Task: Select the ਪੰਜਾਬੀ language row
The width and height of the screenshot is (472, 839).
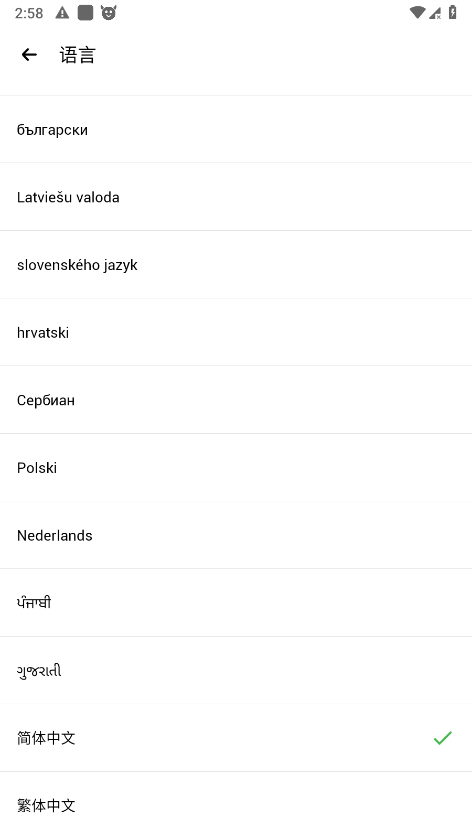Action: point(236,603)
